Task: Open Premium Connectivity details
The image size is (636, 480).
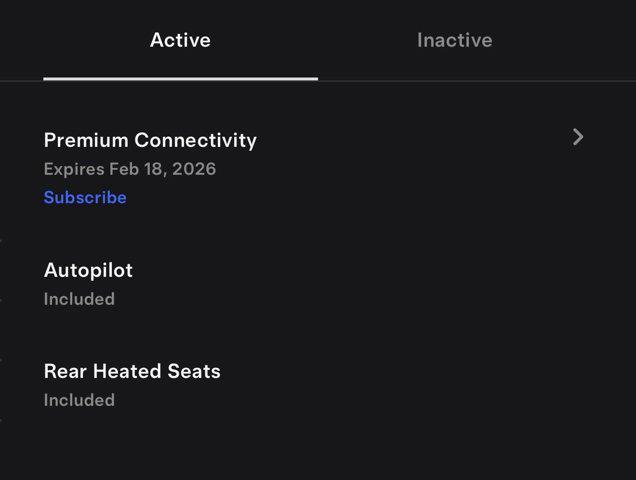Action: (x=577, y=138)
